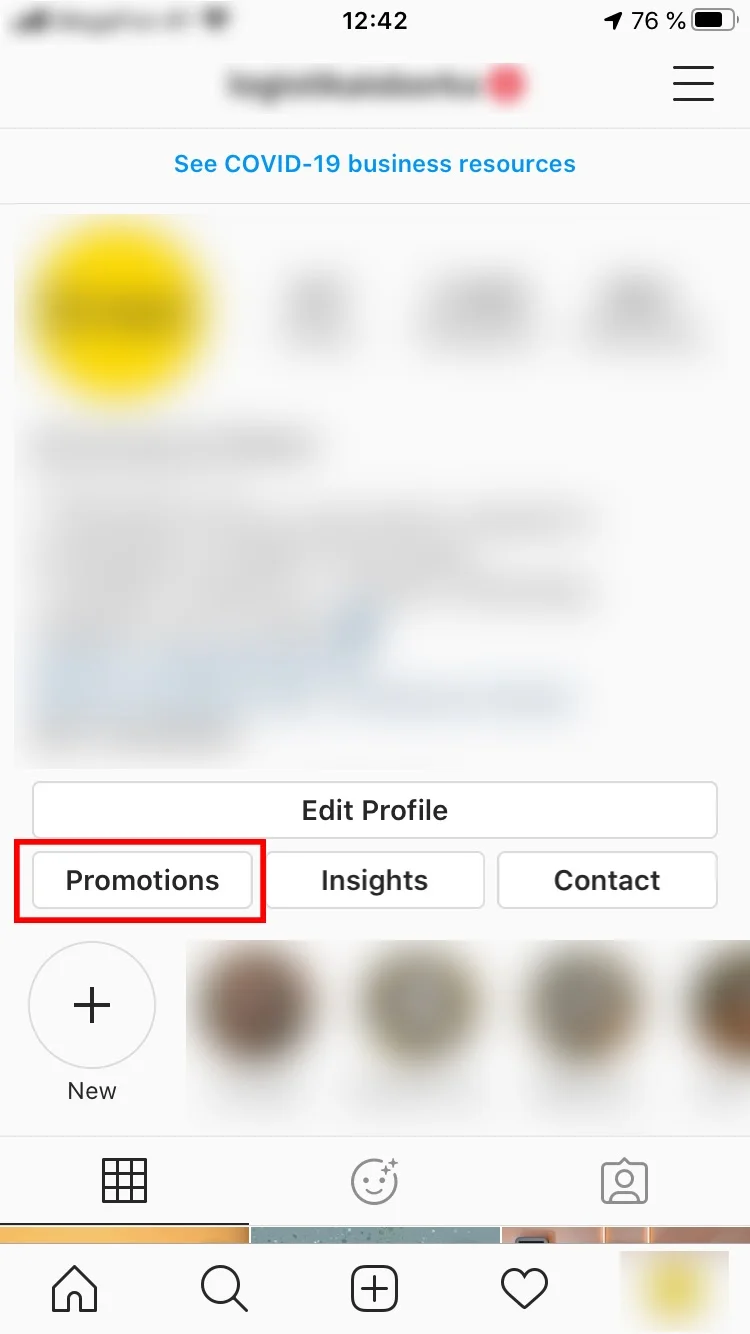Open the profile avatar tab

coord(673,1288)
